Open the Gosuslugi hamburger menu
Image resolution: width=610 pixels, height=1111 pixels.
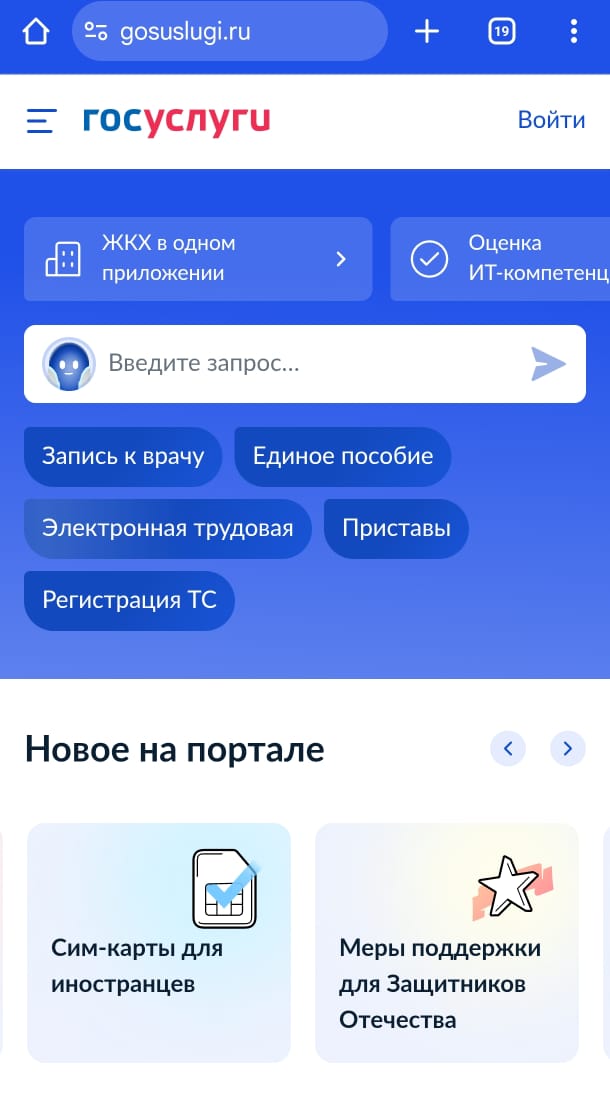(x=41, y=121)
